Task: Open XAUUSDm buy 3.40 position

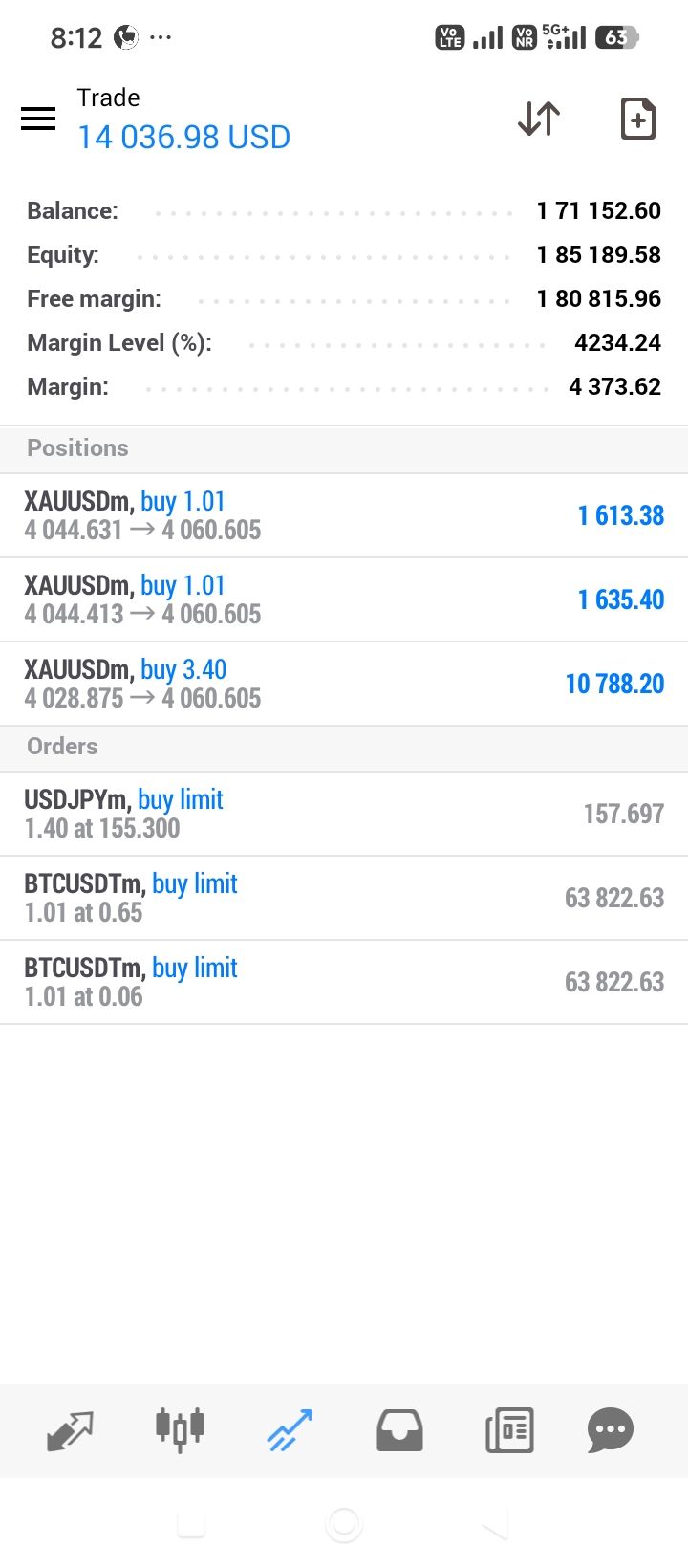Action: (344, 684)
